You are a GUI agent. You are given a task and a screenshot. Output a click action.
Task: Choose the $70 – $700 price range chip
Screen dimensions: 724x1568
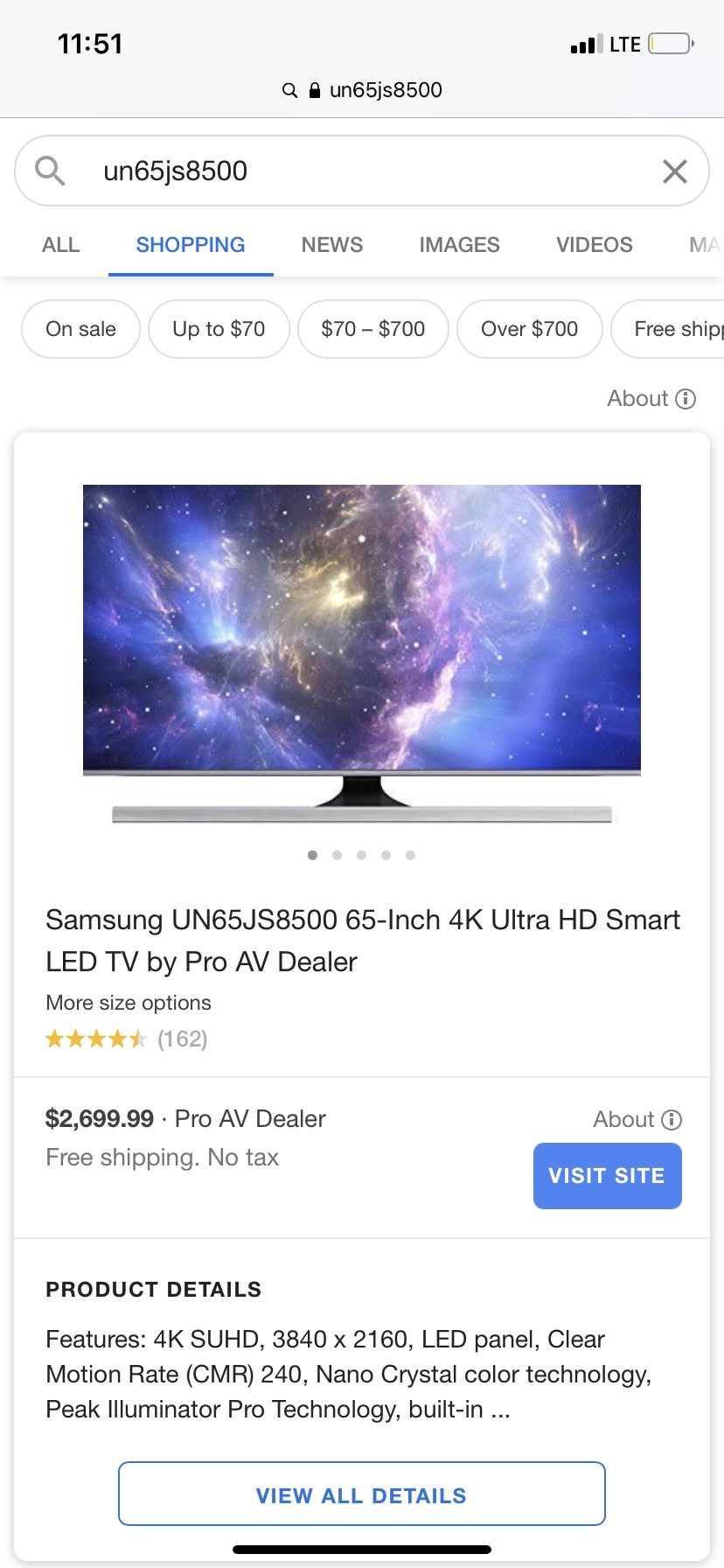[x=373, y=329]
